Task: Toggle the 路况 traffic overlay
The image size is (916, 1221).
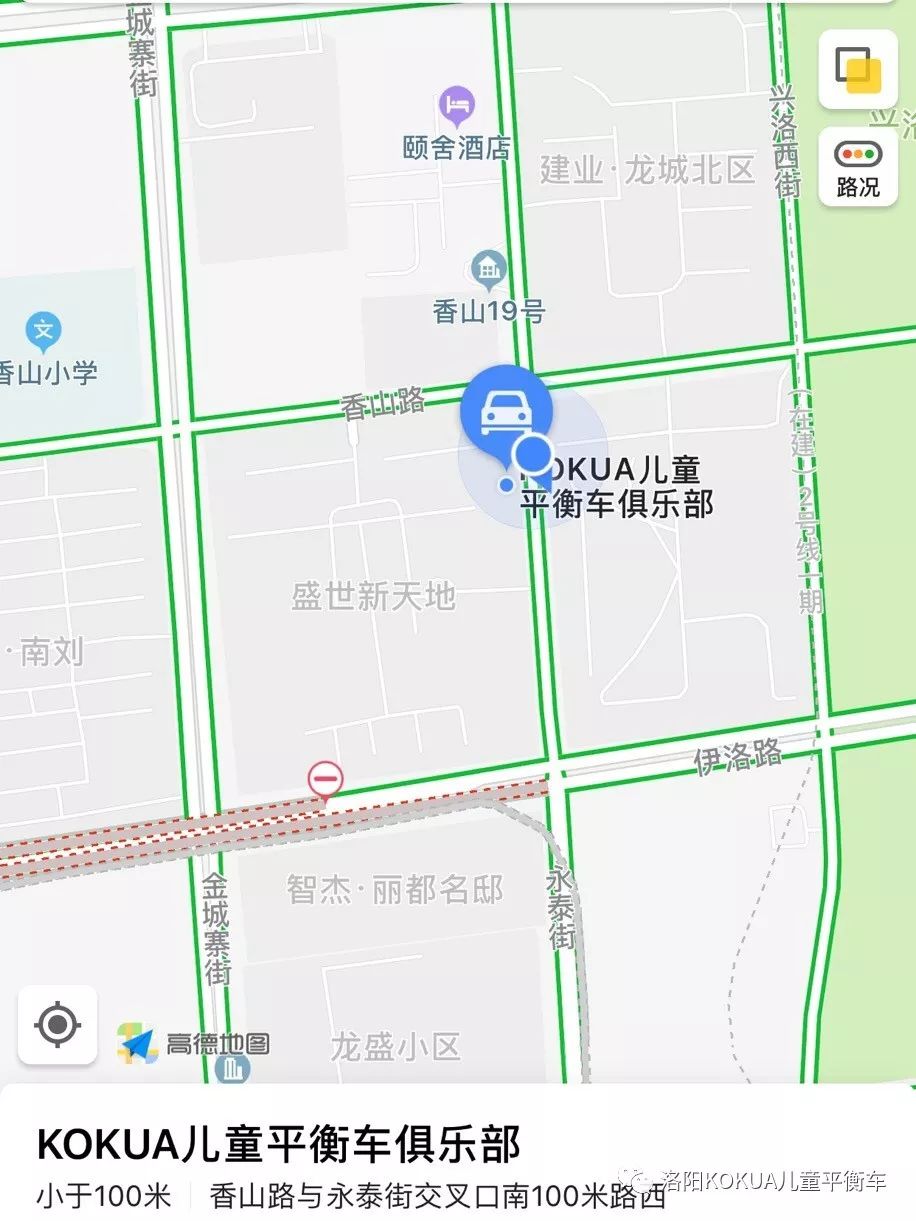Action: (857, 167)
